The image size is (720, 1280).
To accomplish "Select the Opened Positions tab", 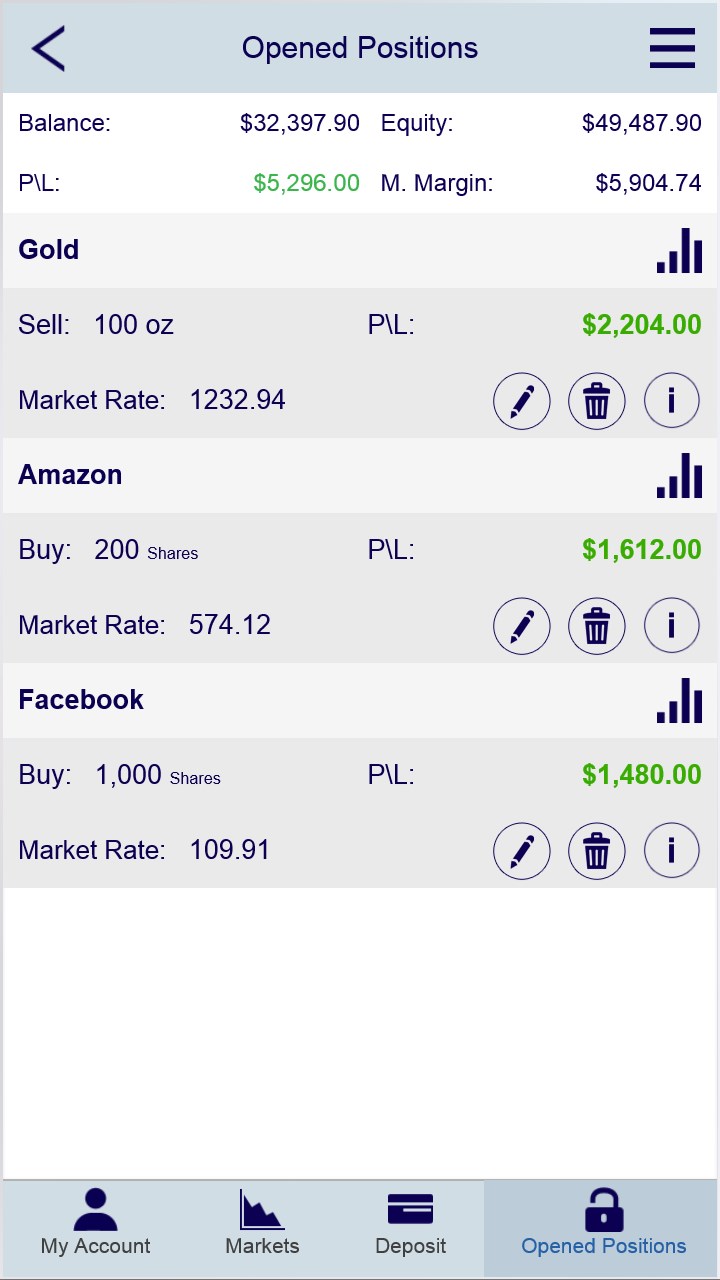I will pyautogui.click(x=601, y=1227).
